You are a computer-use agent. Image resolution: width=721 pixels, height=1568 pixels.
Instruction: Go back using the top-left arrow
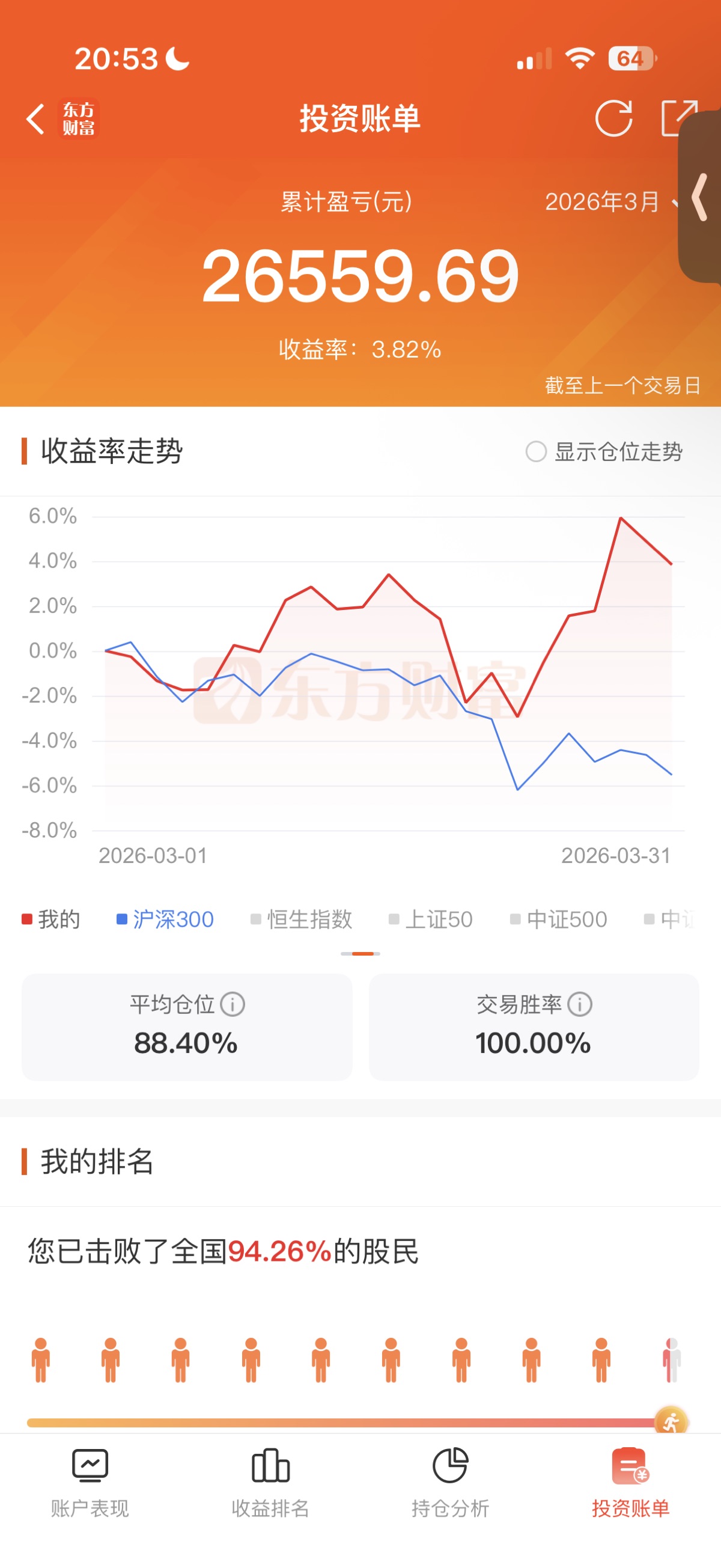[35, 118]
